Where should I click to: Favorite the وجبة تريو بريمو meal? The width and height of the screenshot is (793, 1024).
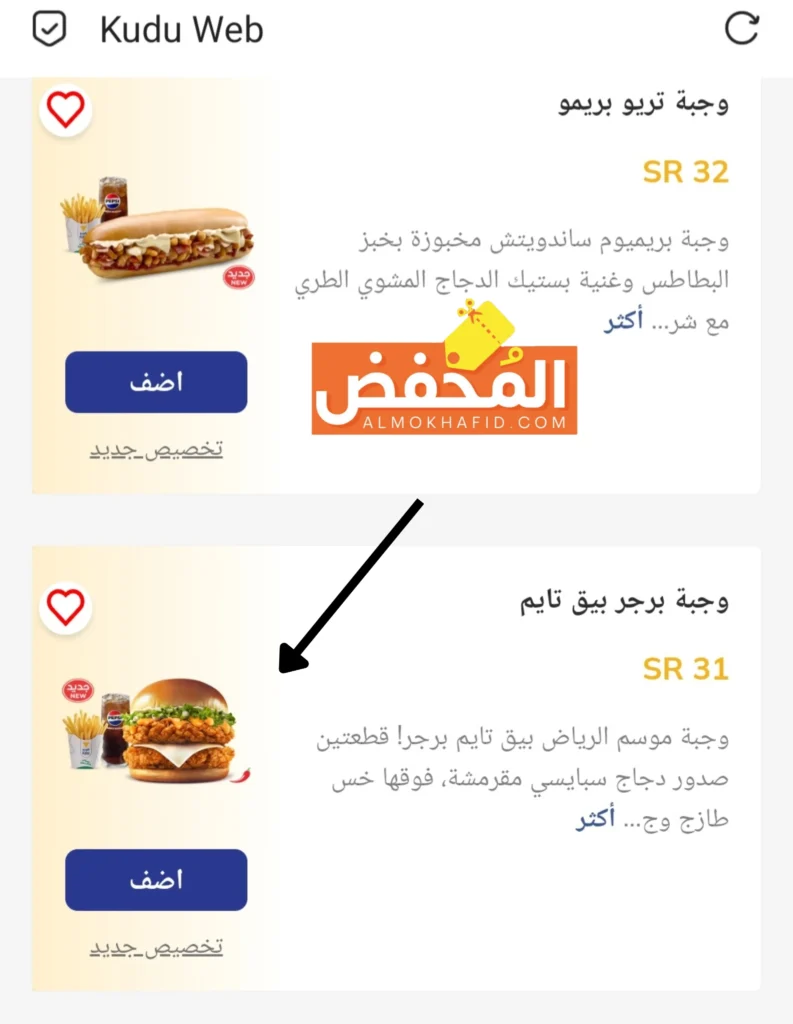[66, 110]
